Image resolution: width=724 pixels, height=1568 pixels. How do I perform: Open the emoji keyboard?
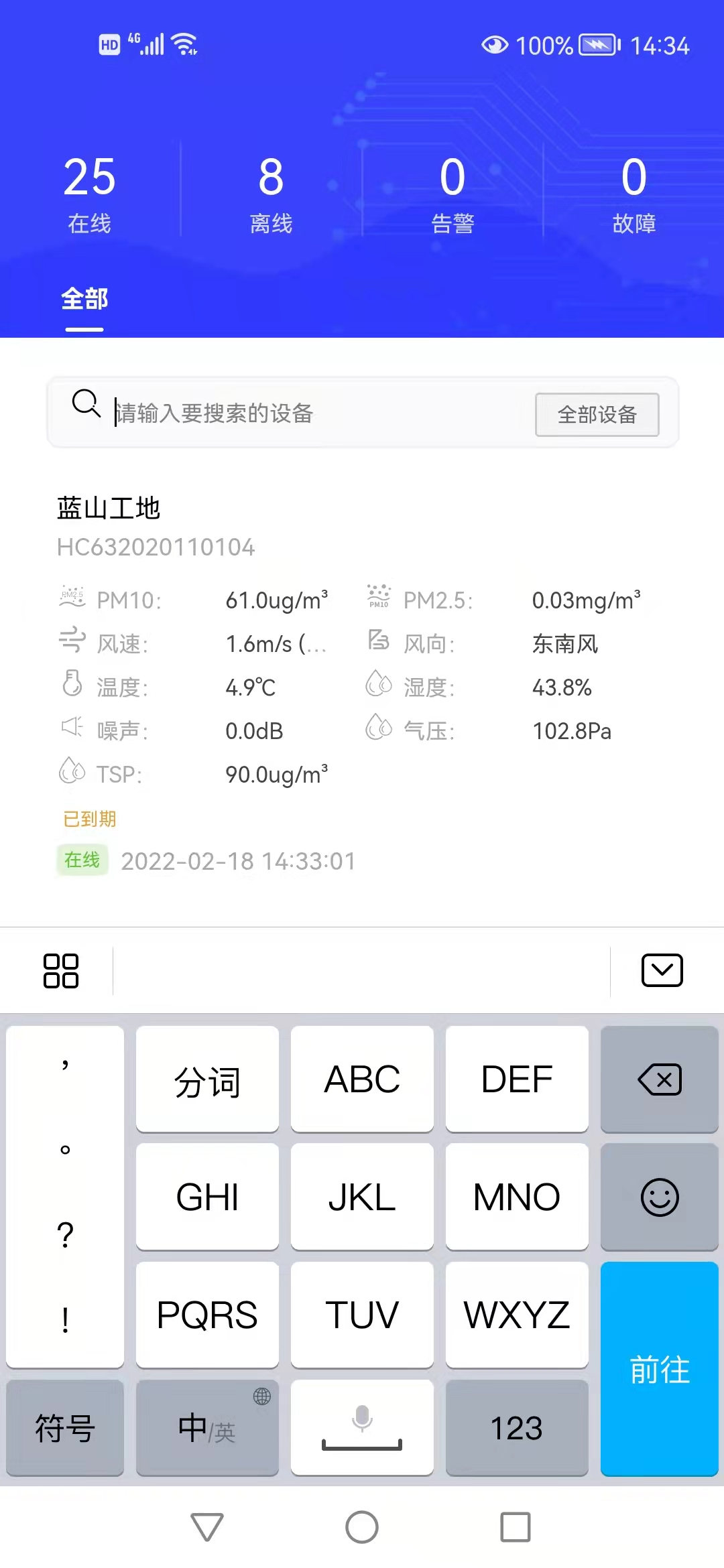(660, 1197)
